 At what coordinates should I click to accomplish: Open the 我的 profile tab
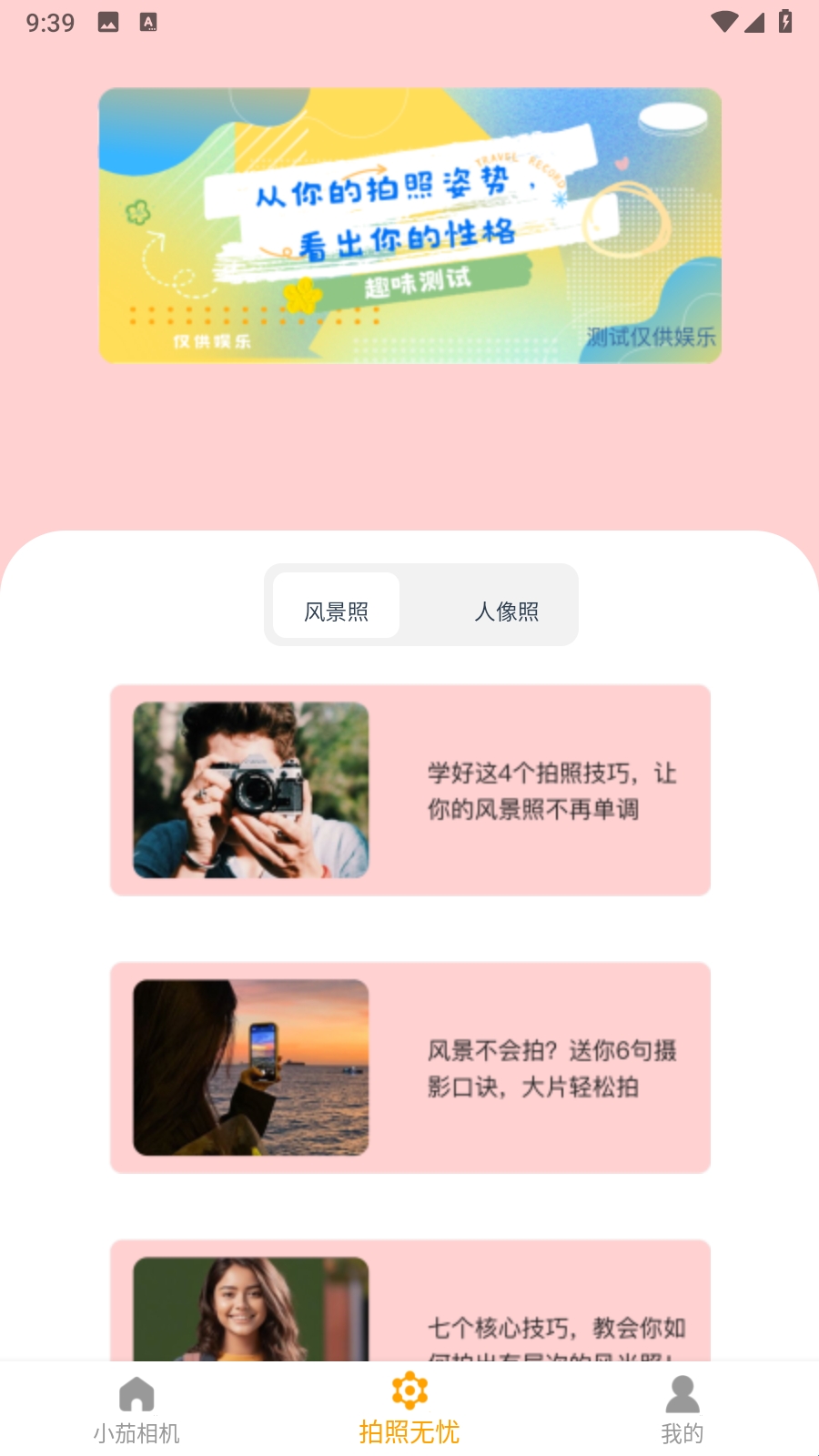coord(682,1410)
